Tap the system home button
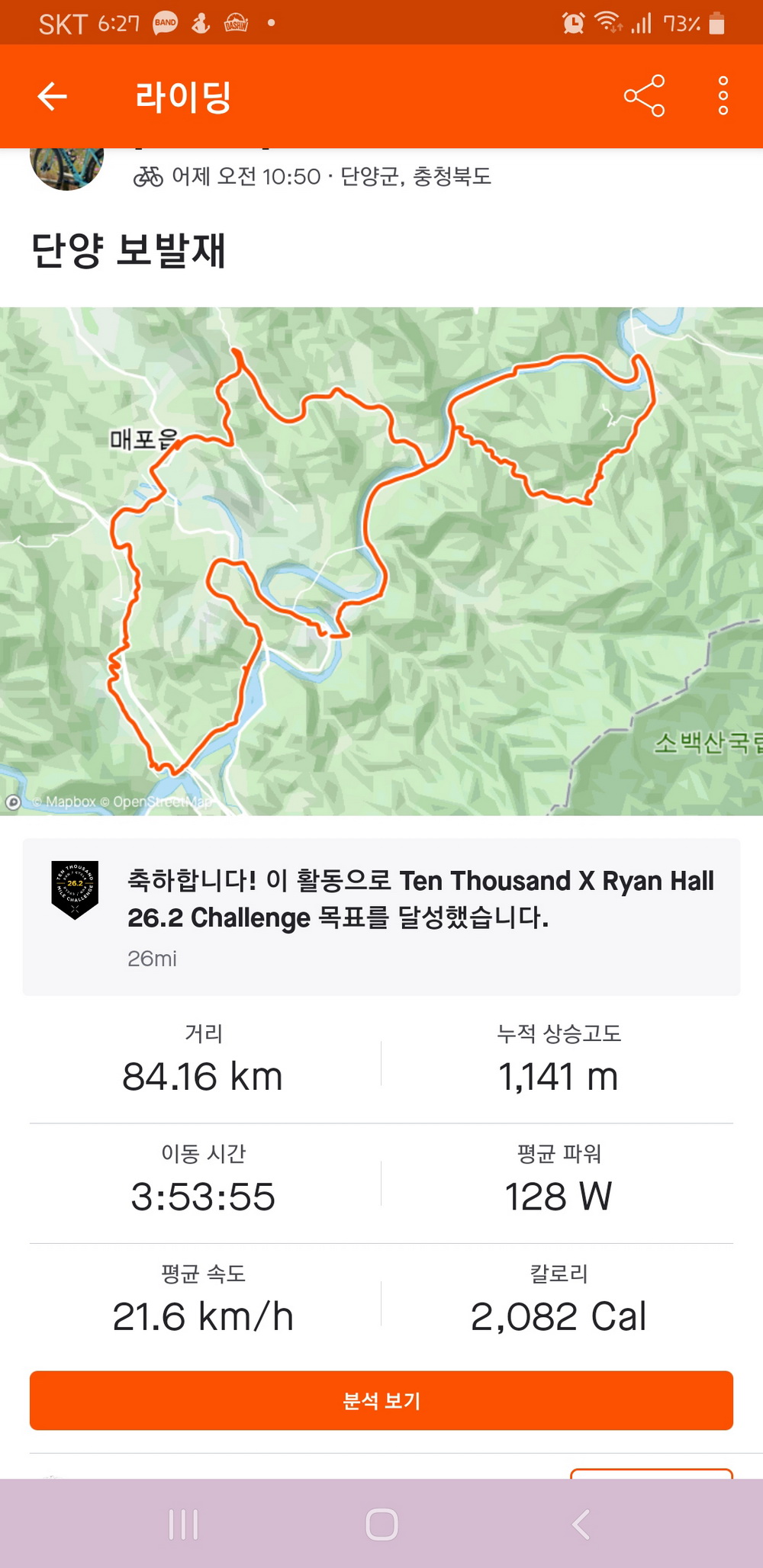This screenshot has width=763, height=1568. [381, 1524]
